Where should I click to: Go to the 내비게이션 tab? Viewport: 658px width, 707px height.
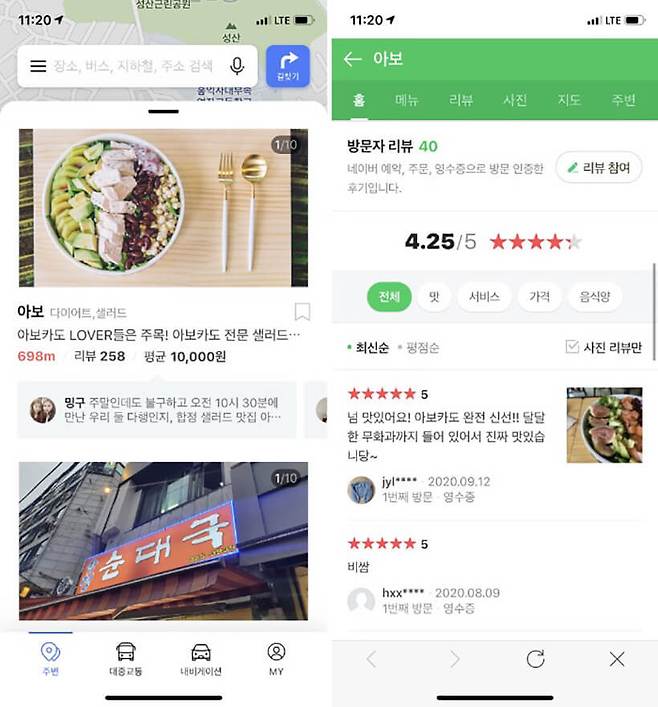coord(201,659)
